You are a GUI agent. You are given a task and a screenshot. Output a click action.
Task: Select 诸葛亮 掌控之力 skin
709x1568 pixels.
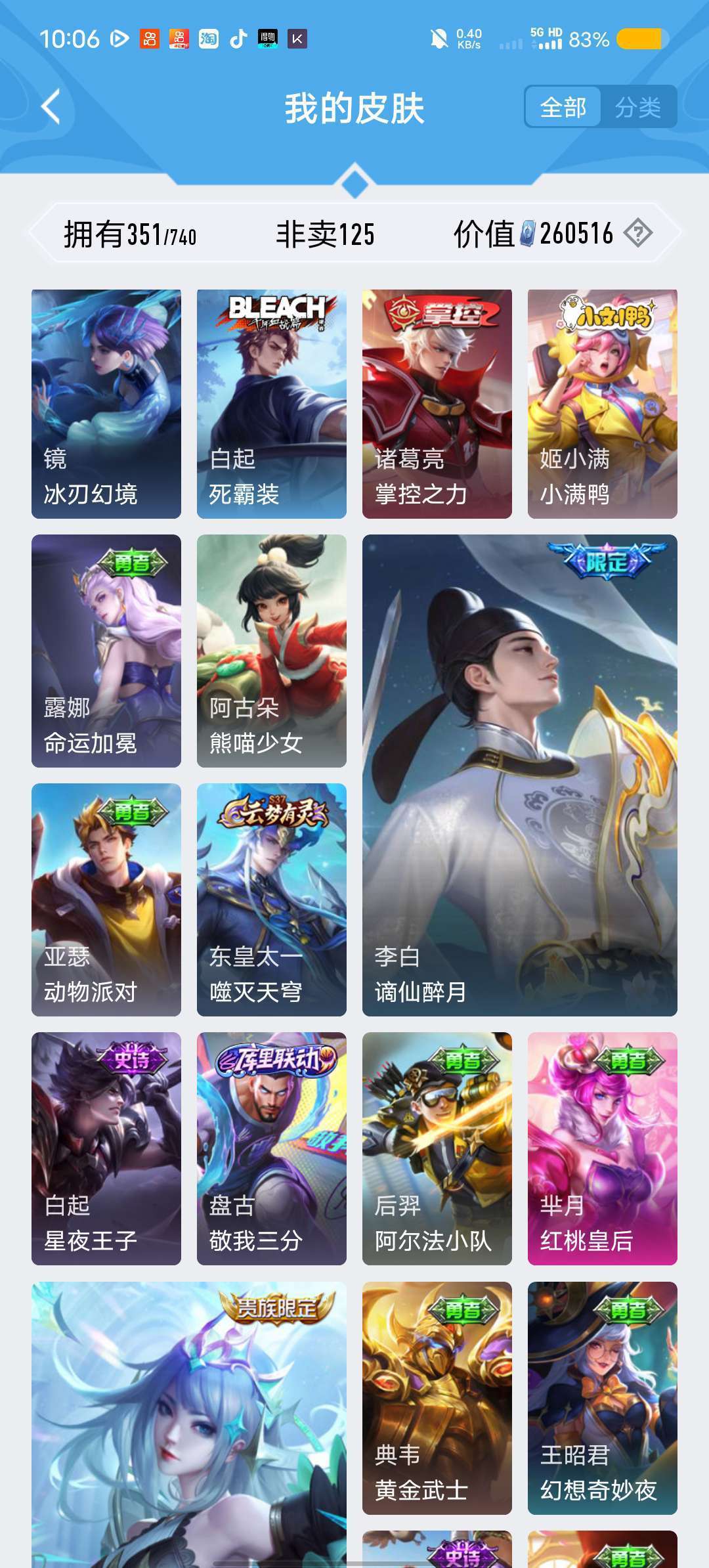click(x=437, y=403)
